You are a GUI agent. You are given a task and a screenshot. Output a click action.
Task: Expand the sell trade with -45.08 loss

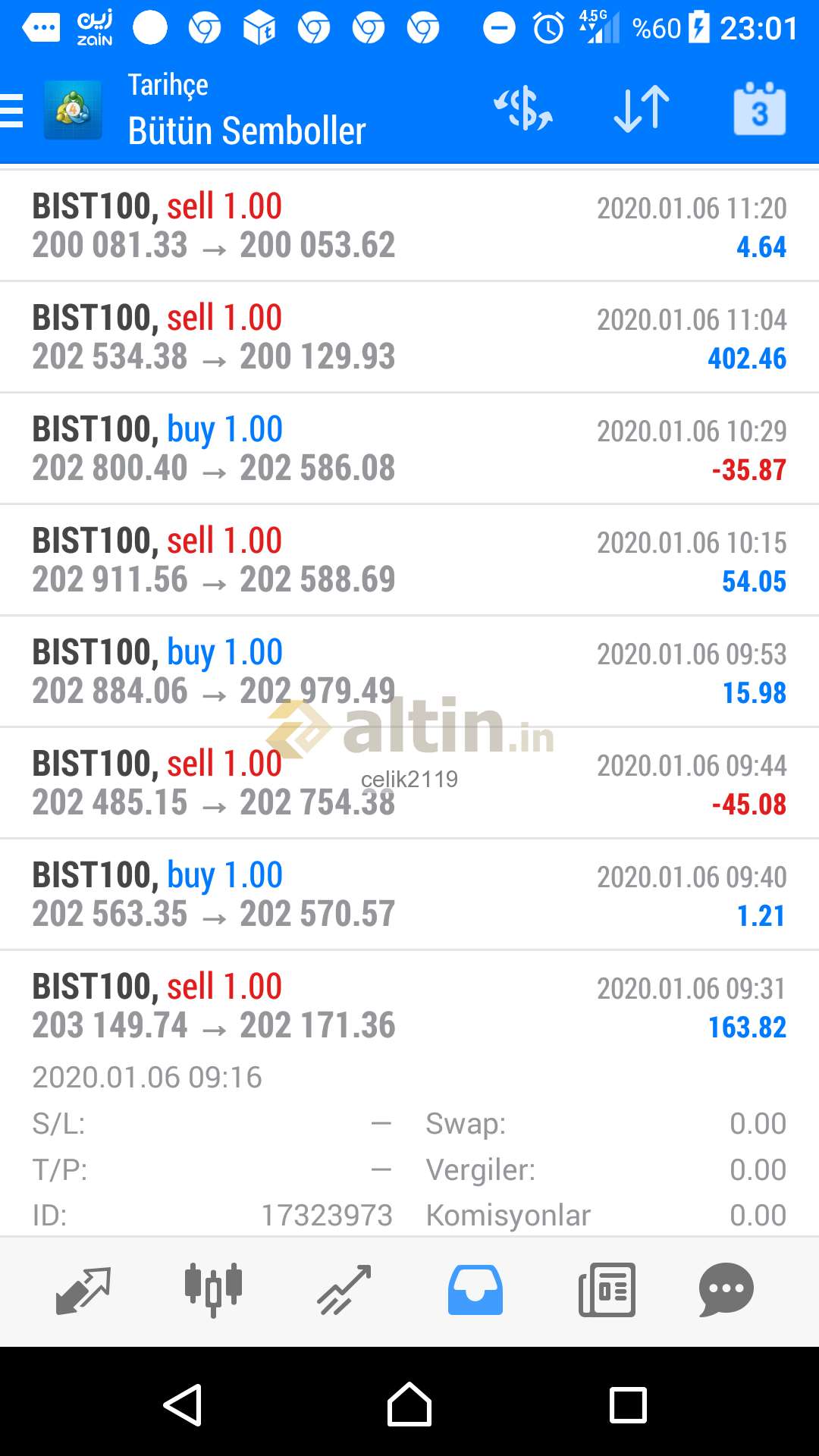point(409,783)
